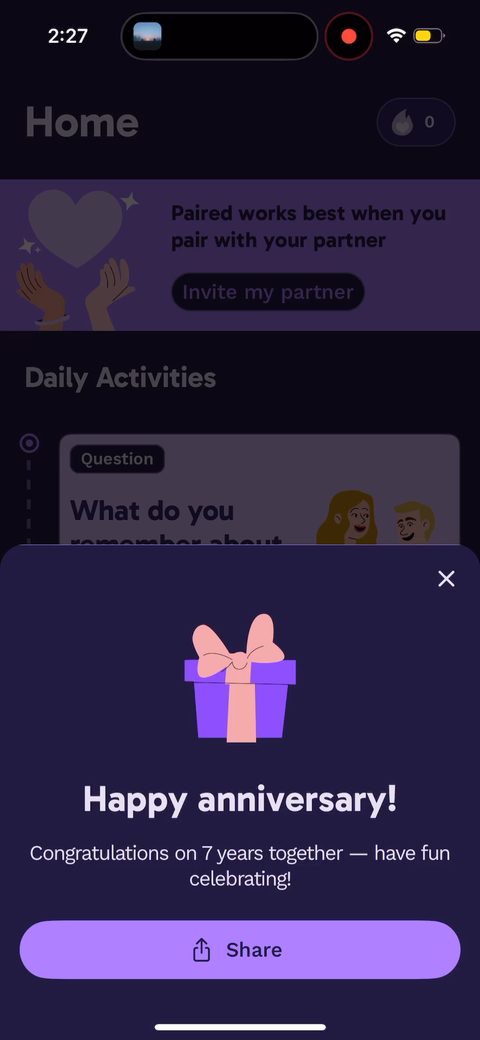The image size is (480, 1040).
Task: Dismiss the Happy anniversary popup
Action: point(446,579)
